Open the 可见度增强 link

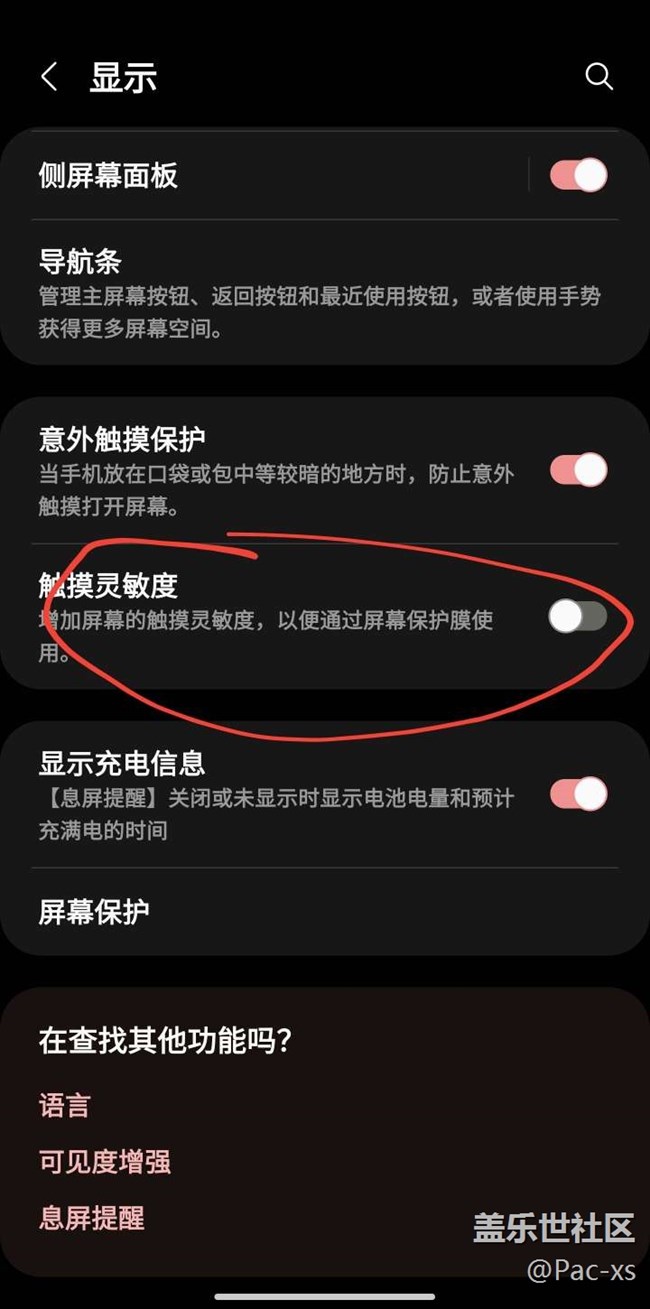[x=105, y=1162]
